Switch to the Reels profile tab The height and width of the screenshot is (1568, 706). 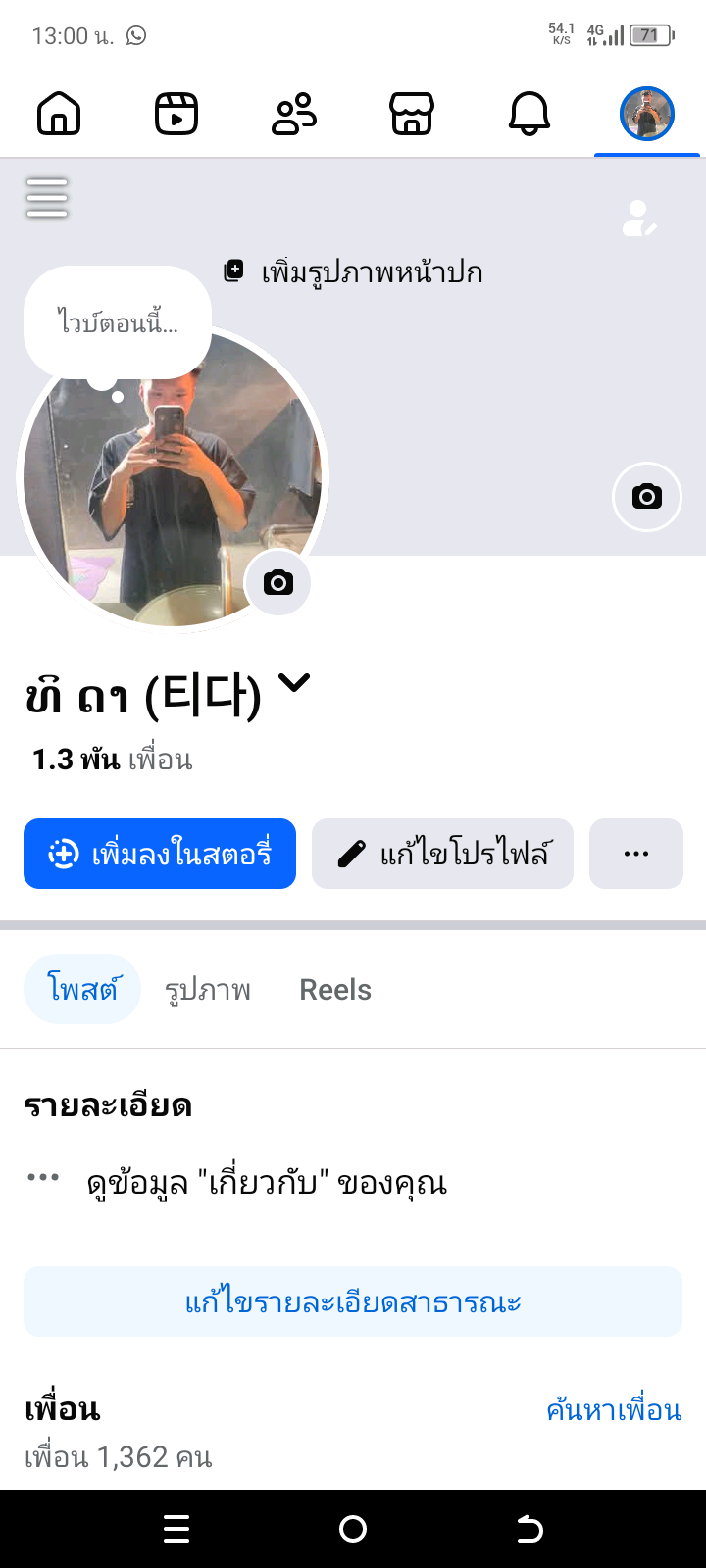335,990
